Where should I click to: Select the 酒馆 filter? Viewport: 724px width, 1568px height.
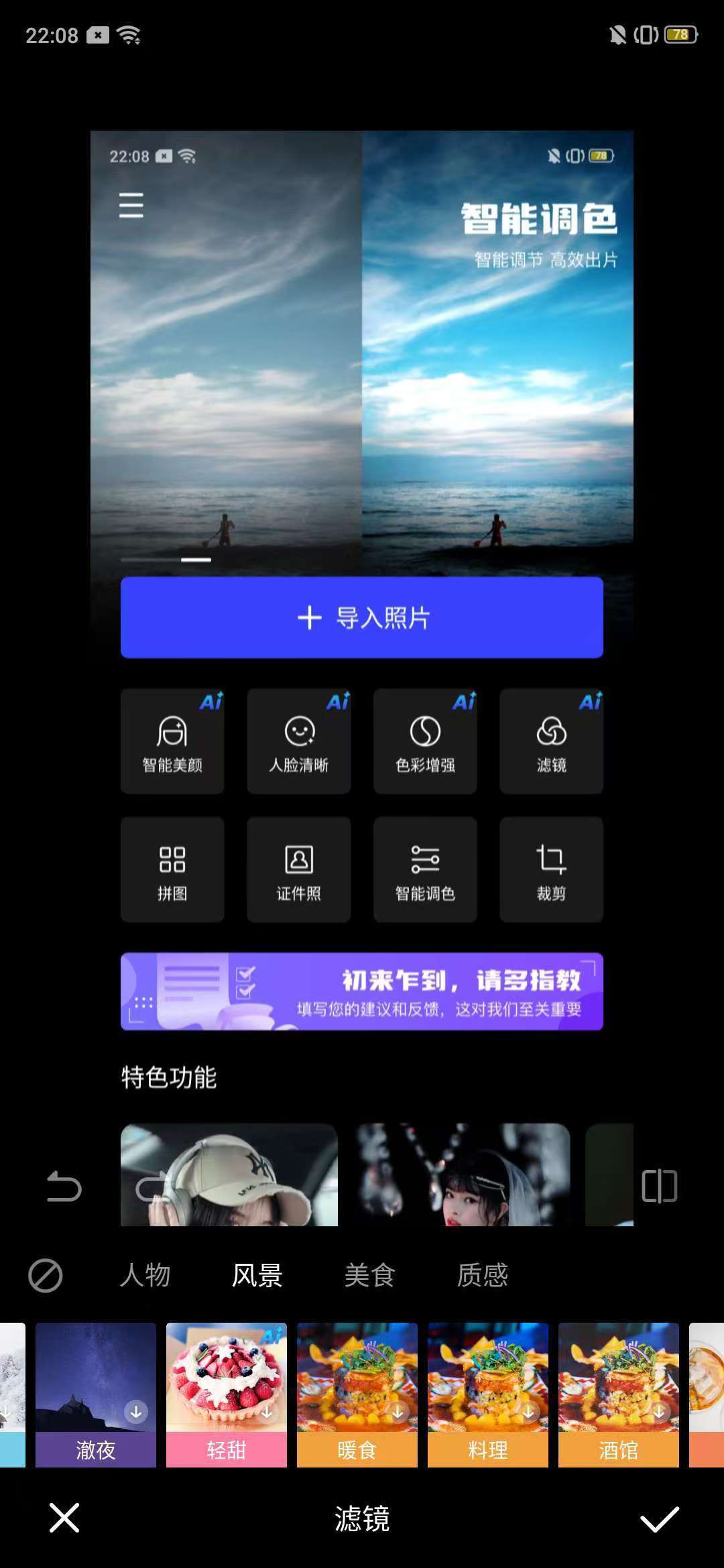619,1395
